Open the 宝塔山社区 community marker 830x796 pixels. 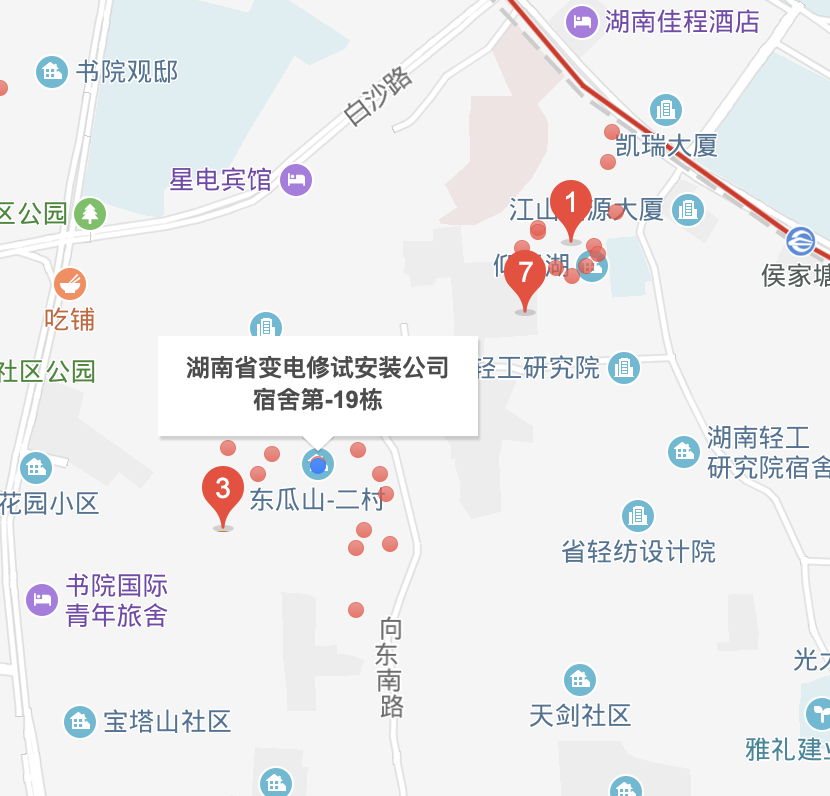(x=80, y=722)
